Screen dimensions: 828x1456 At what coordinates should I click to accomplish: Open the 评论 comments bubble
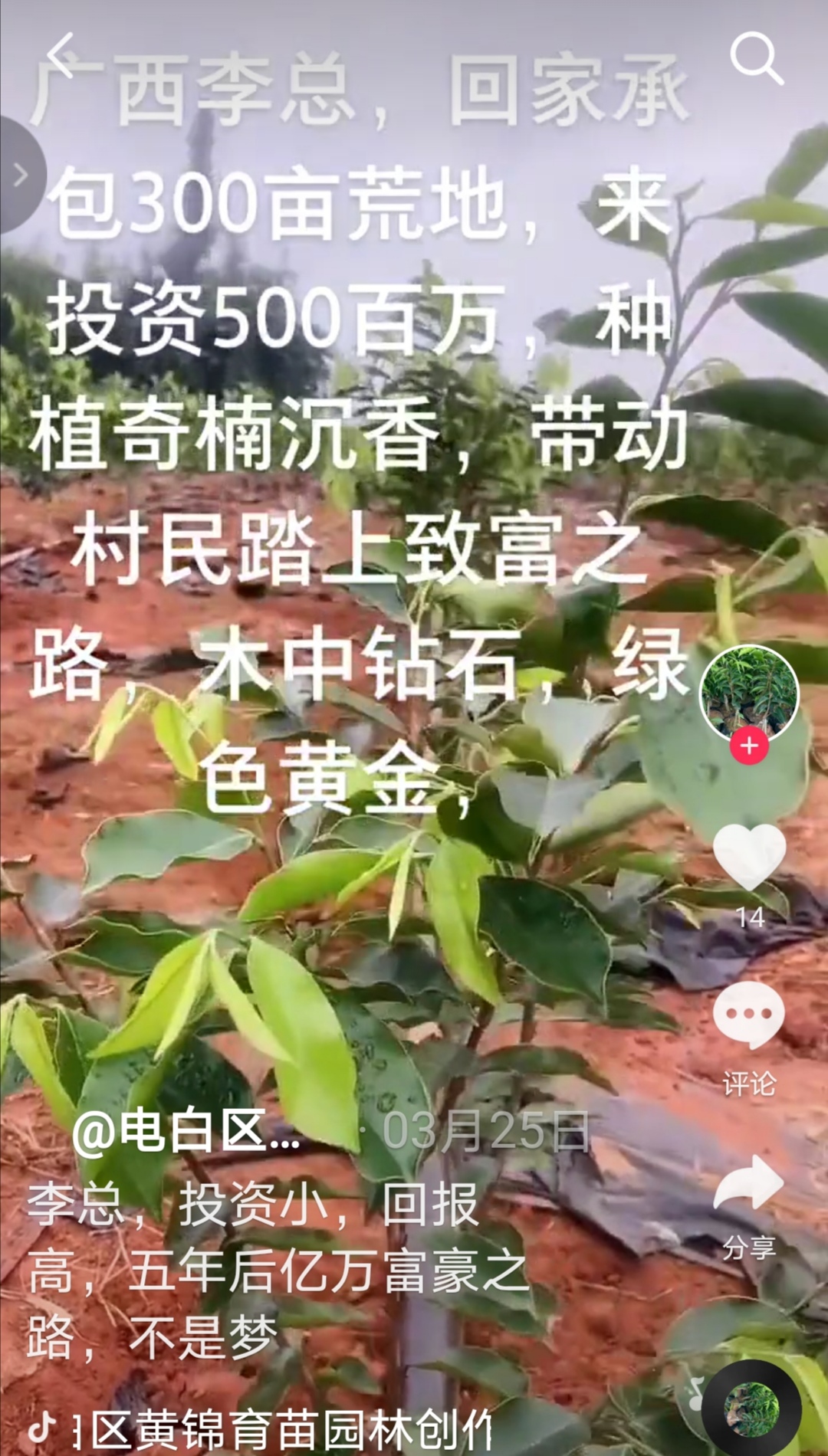pos(749,1017)
